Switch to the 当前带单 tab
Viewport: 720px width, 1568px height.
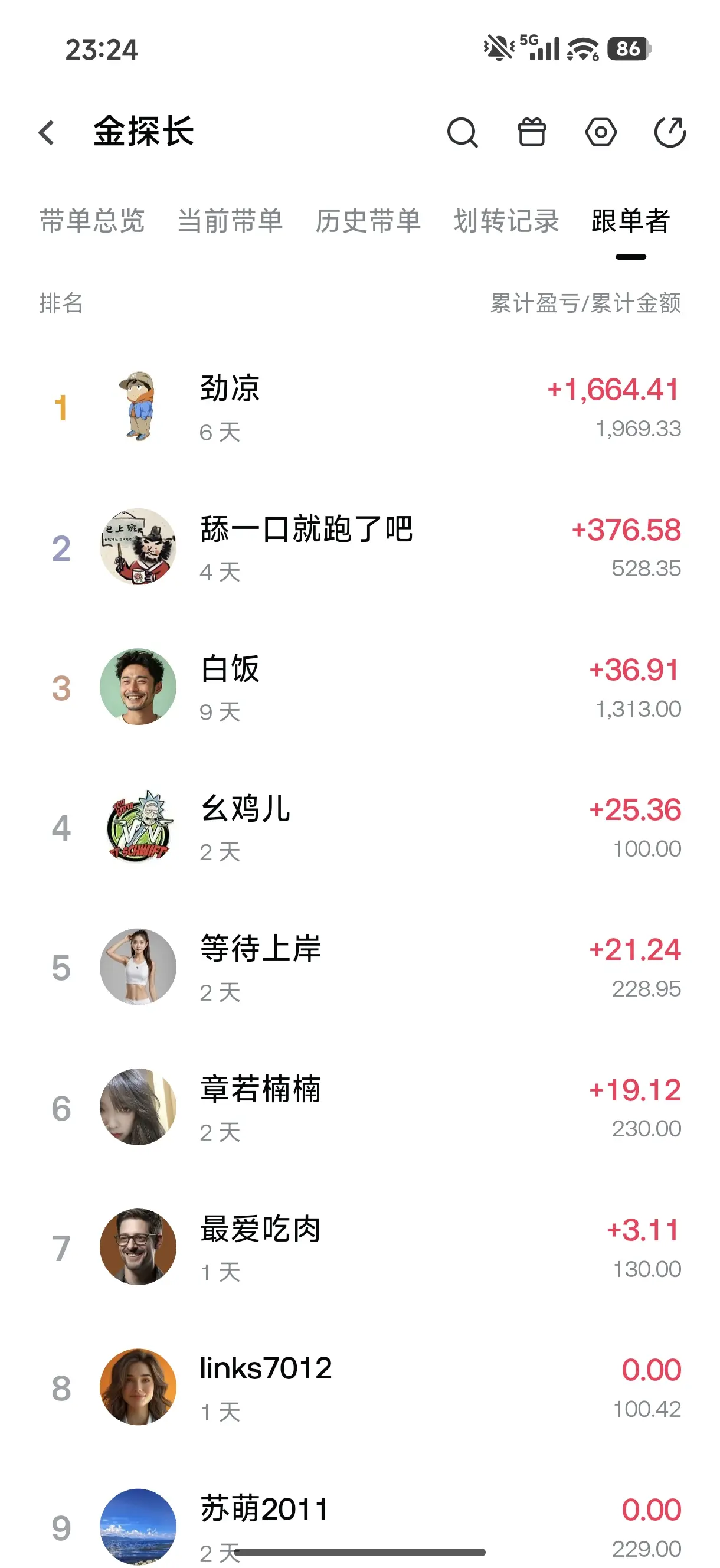[x=230, y=220]
